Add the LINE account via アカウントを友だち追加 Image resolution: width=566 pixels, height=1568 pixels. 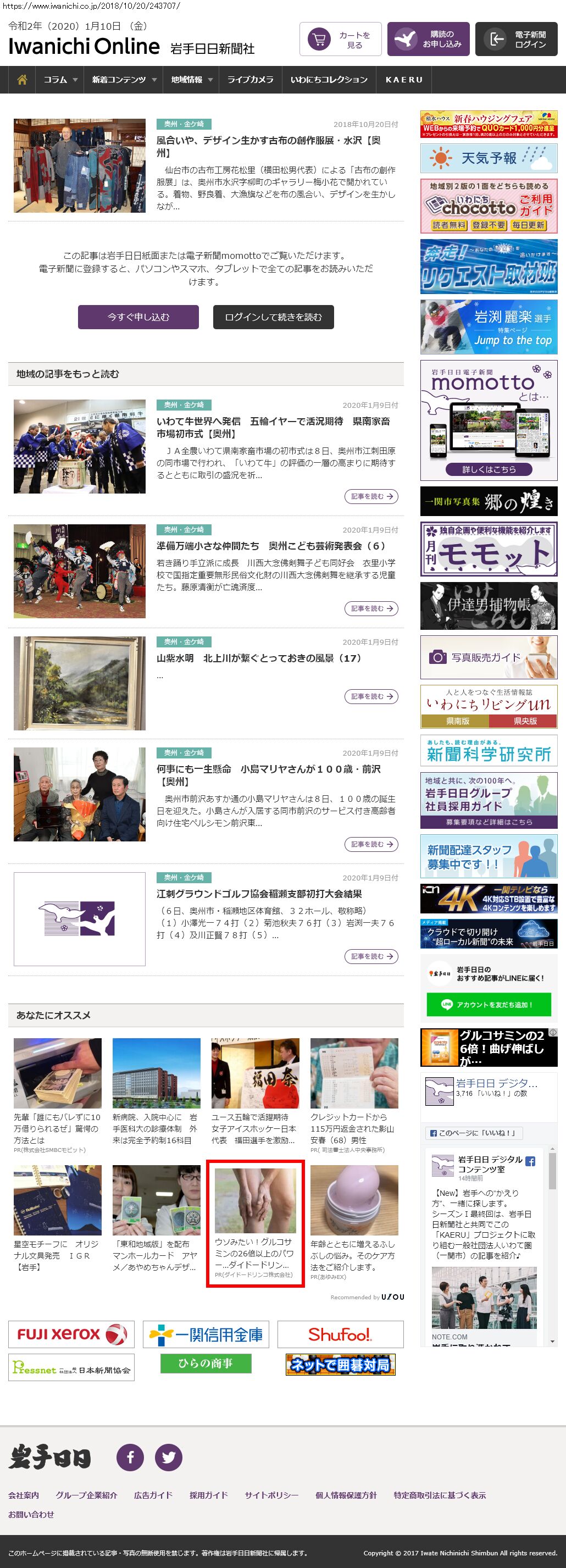pyautogui.click(x=489, y=1004)
